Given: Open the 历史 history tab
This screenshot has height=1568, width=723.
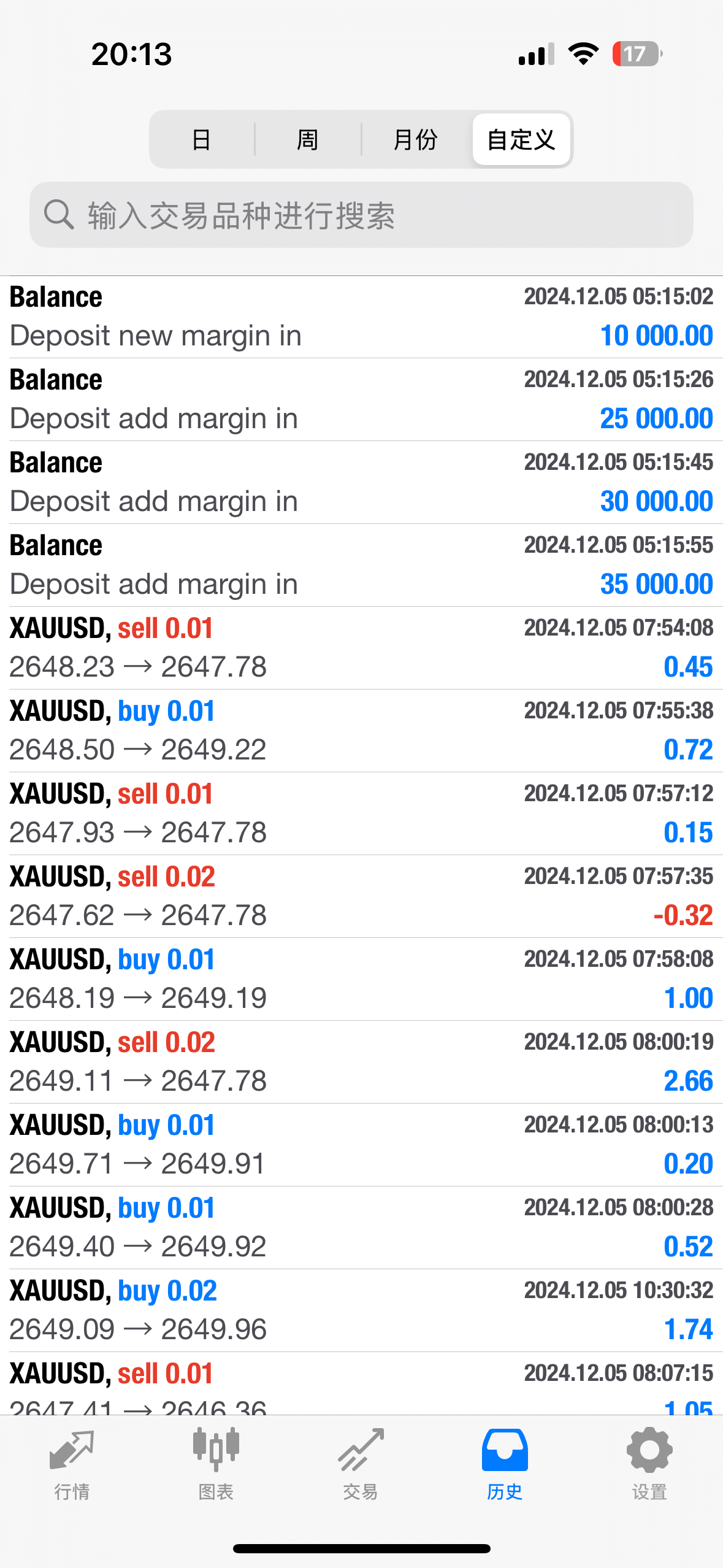Looking at the screenshot, I should click(505, 1464).
